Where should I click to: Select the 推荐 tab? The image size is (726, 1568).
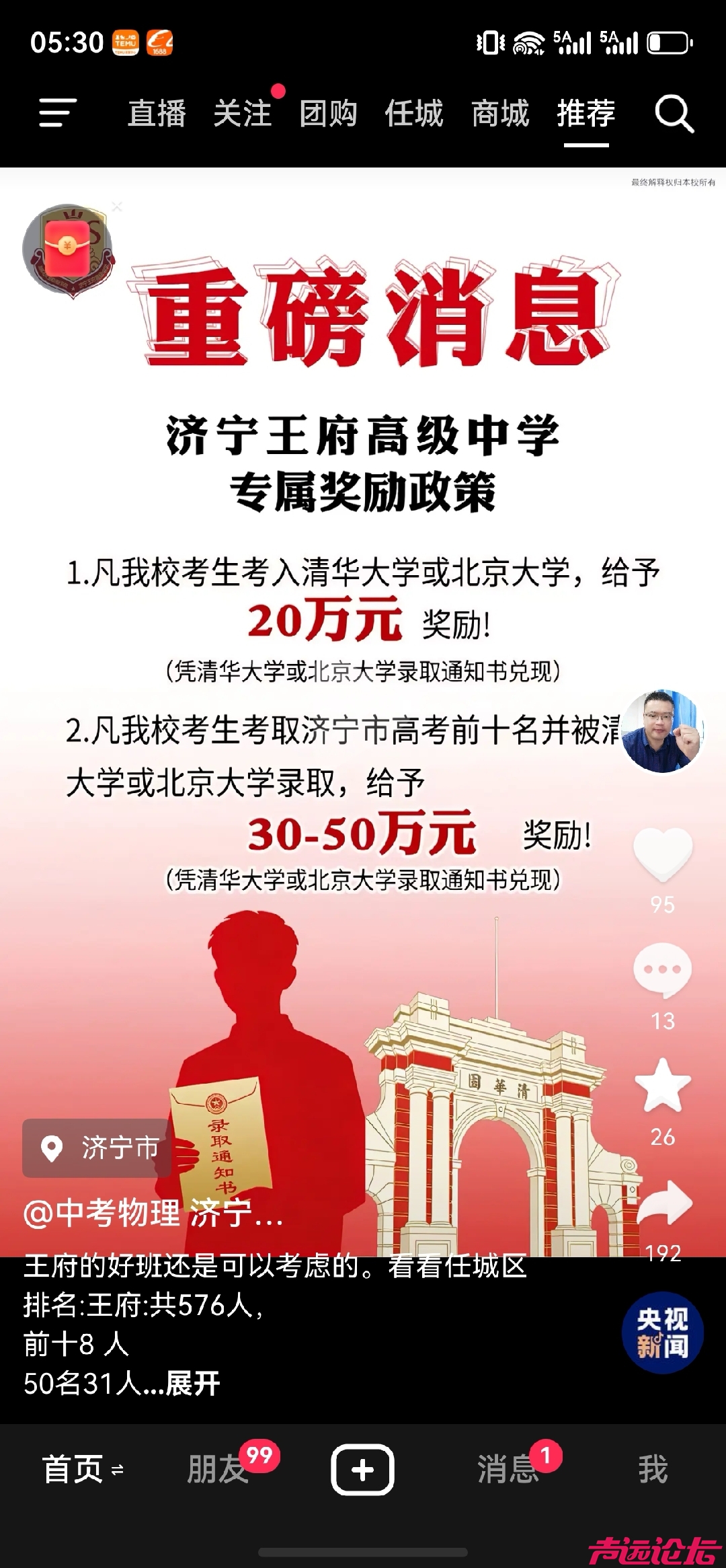click(x=586, y=113)
